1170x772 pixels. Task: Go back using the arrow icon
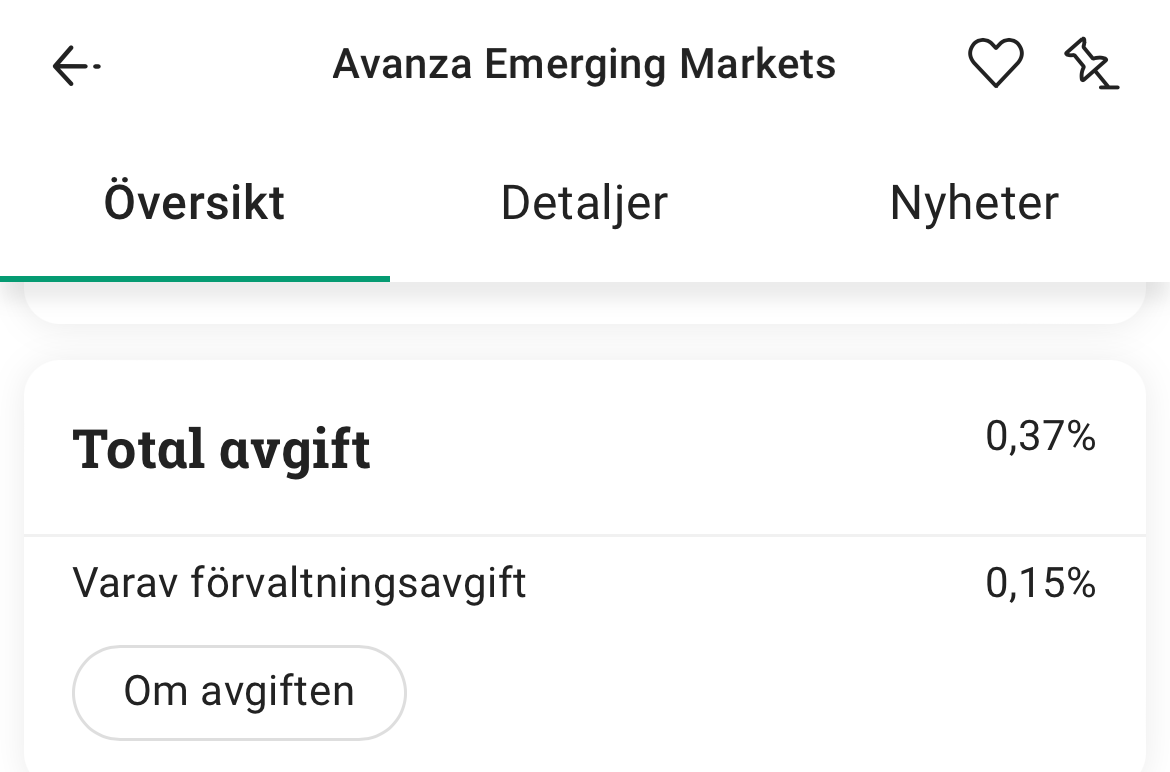click(75, 66)
